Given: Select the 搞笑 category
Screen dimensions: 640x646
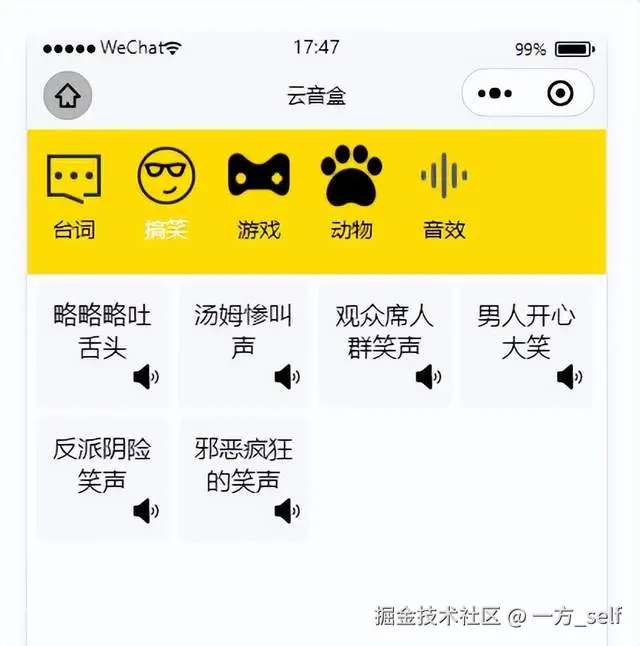Looking at the screenshot, I should pyautogui.click(x=166, y=196).
